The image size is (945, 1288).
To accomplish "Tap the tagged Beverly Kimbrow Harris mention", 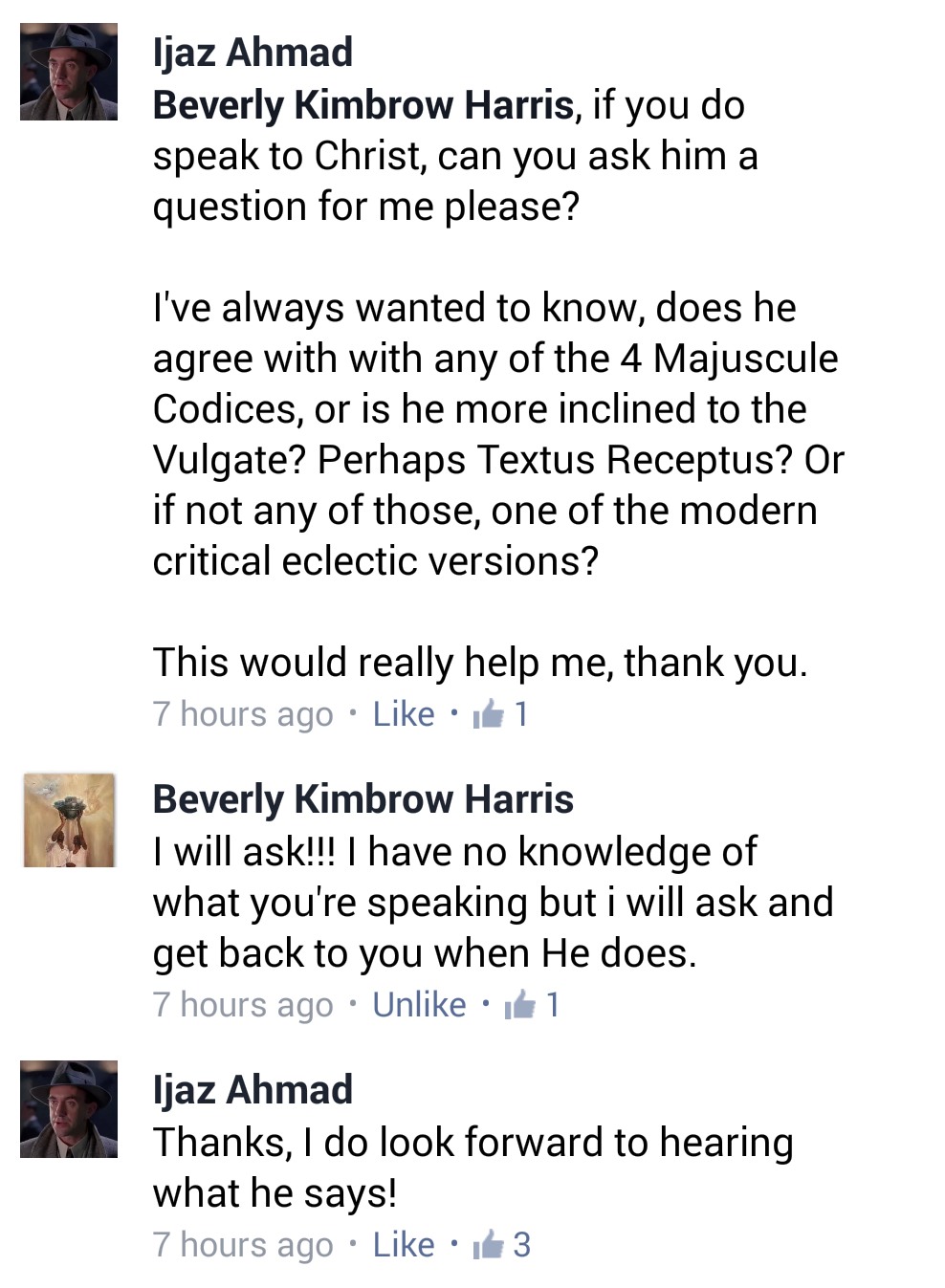I will click(x=363, y=105).
